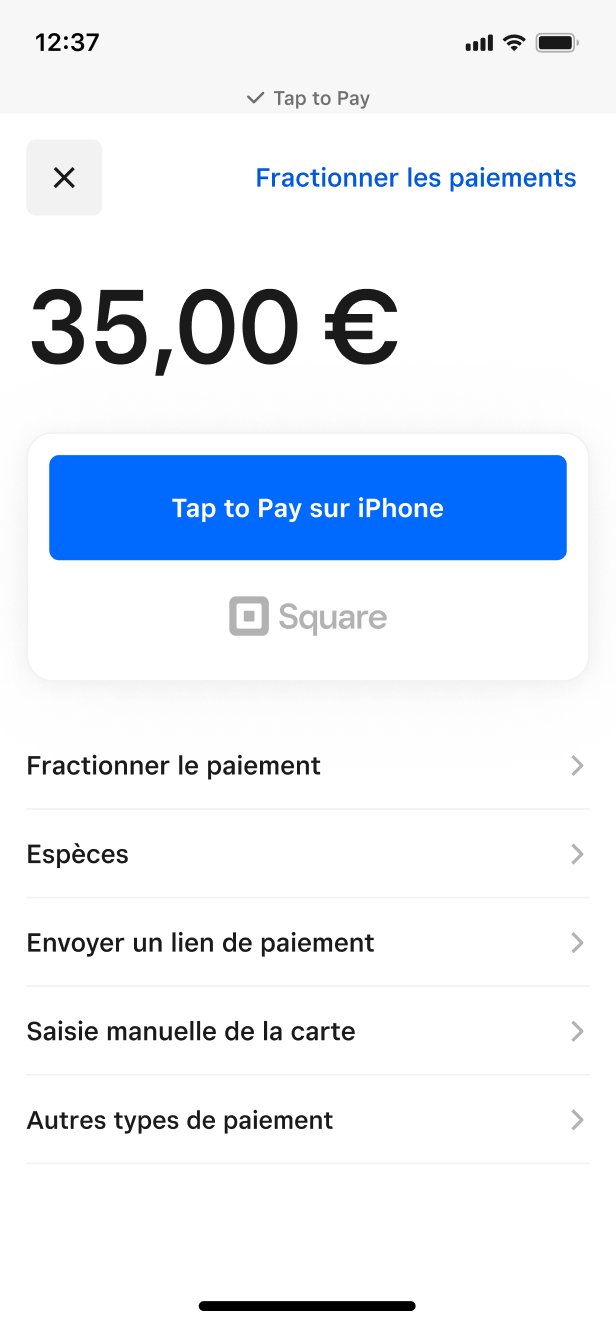The width and height of the screenshot is (616, 1334).
Task: View Autres types de paiement
Action: pyautogui.click(x=306, y=1120)
